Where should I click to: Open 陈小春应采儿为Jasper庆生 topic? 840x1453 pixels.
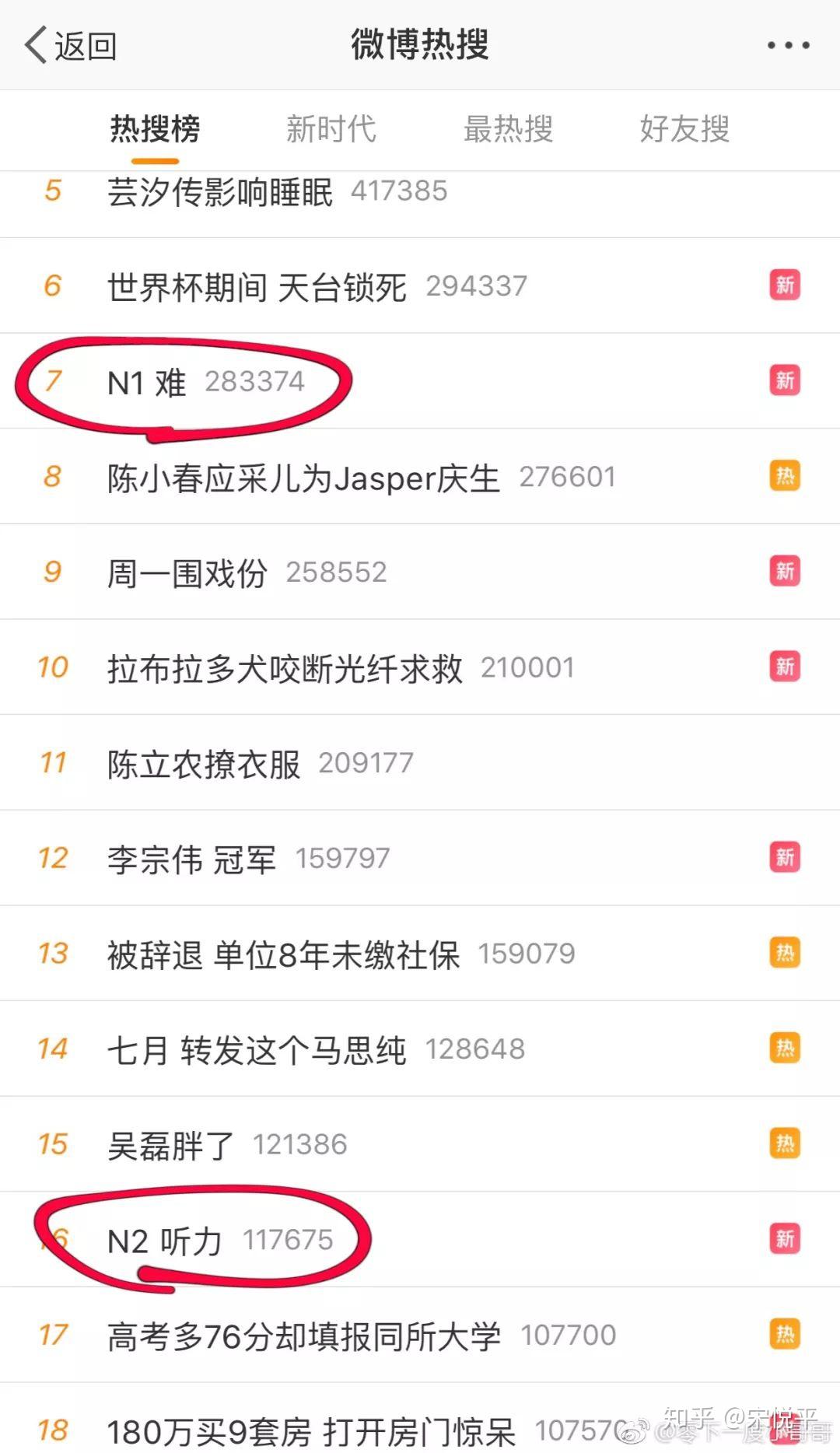(x=303, y=478)
